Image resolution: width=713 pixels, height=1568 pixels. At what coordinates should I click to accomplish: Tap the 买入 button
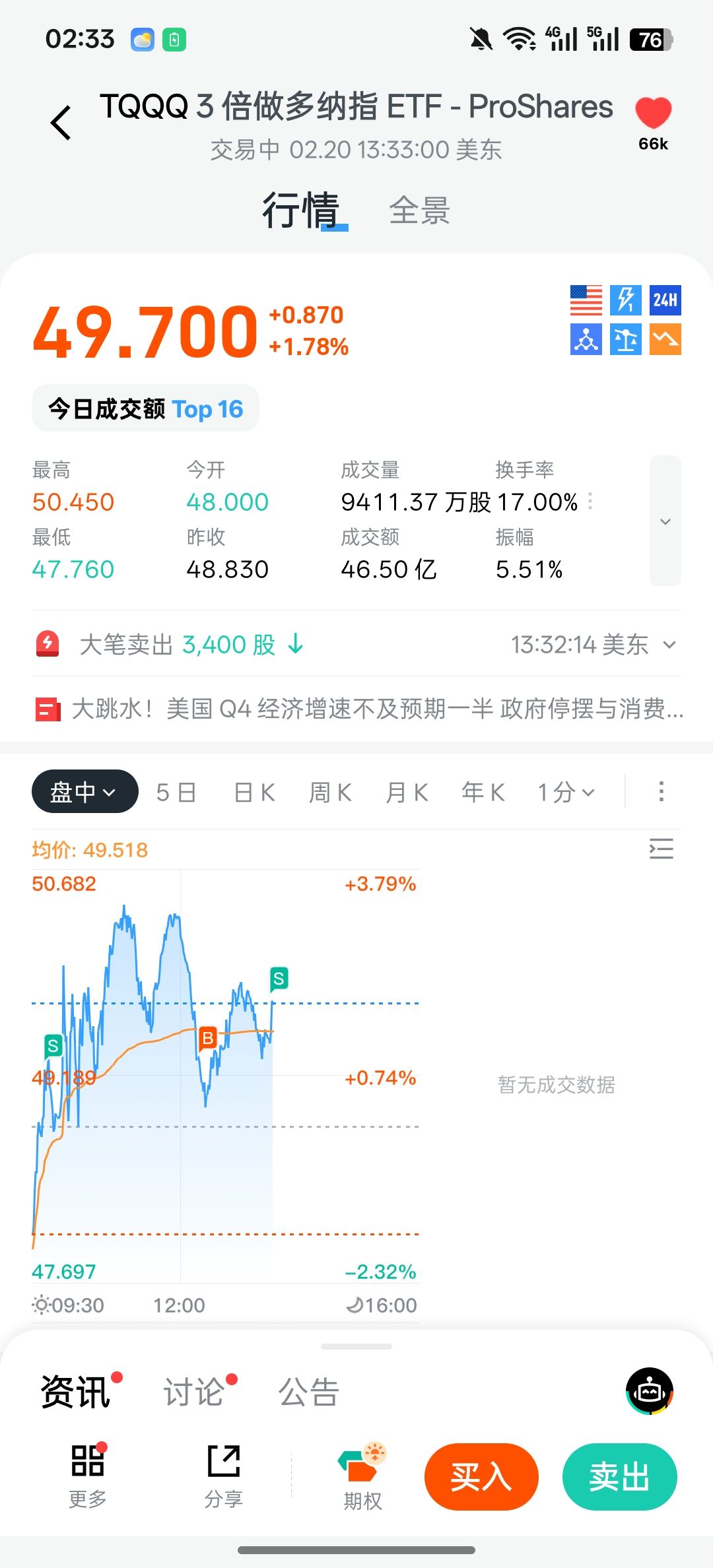click(x=481, y=1476)
